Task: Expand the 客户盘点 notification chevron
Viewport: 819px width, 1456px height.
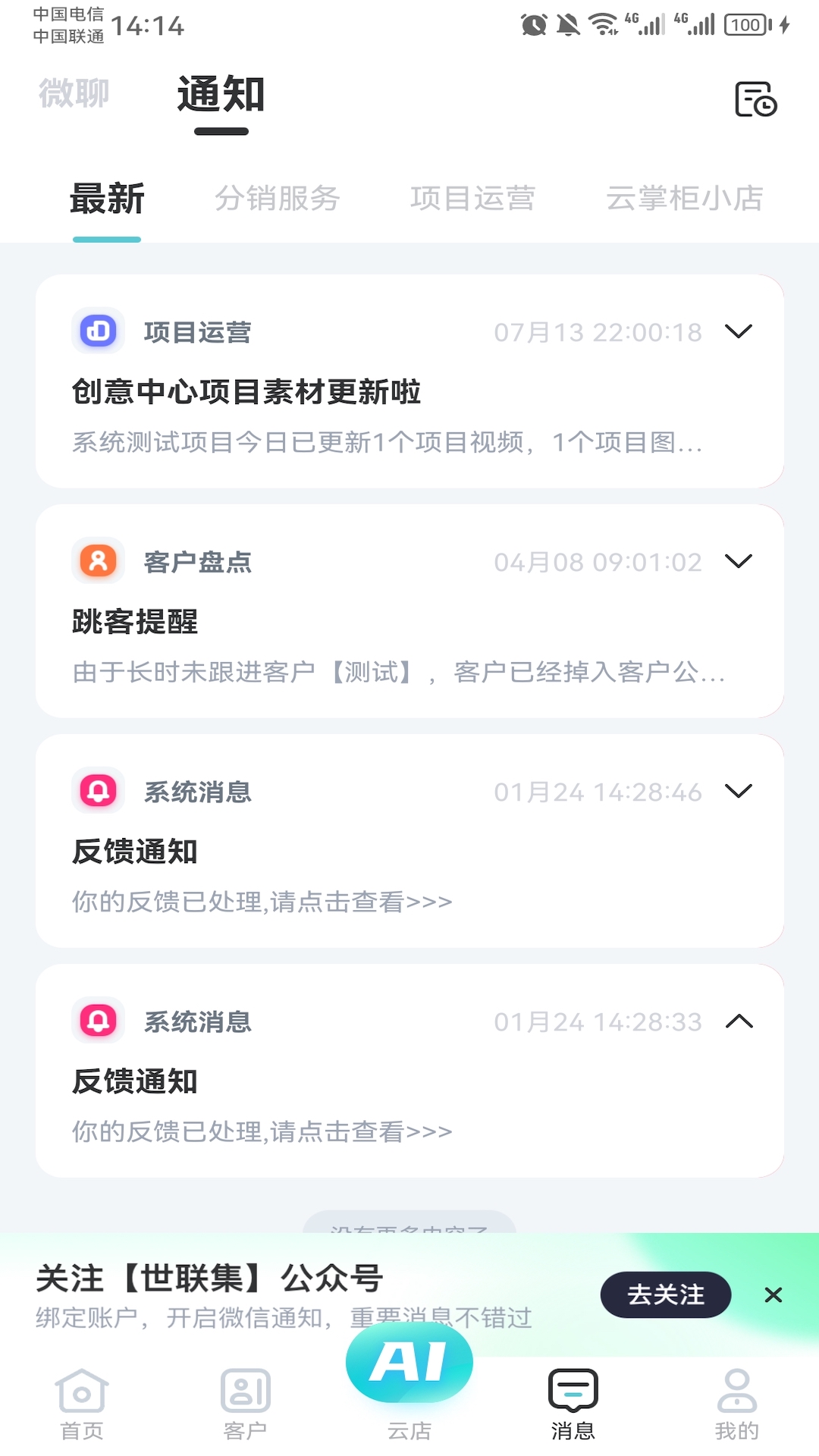Action: (739, 561)
